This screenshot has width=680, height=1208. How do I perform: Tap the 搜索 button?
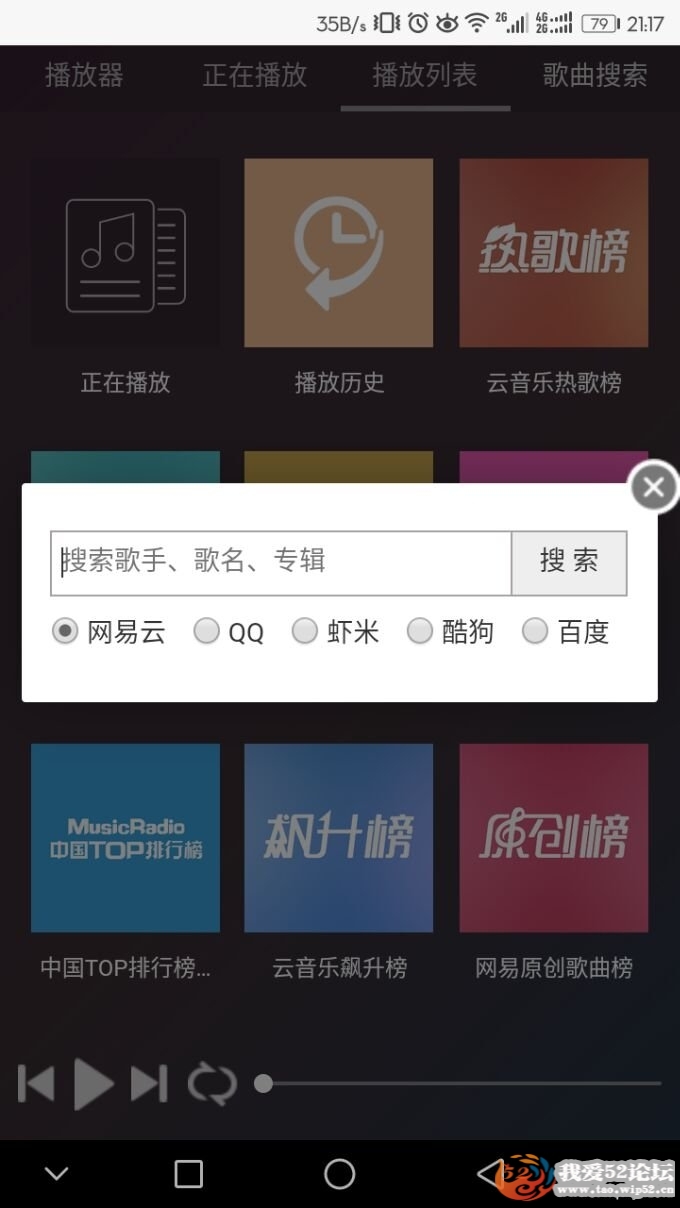[569, 563]
